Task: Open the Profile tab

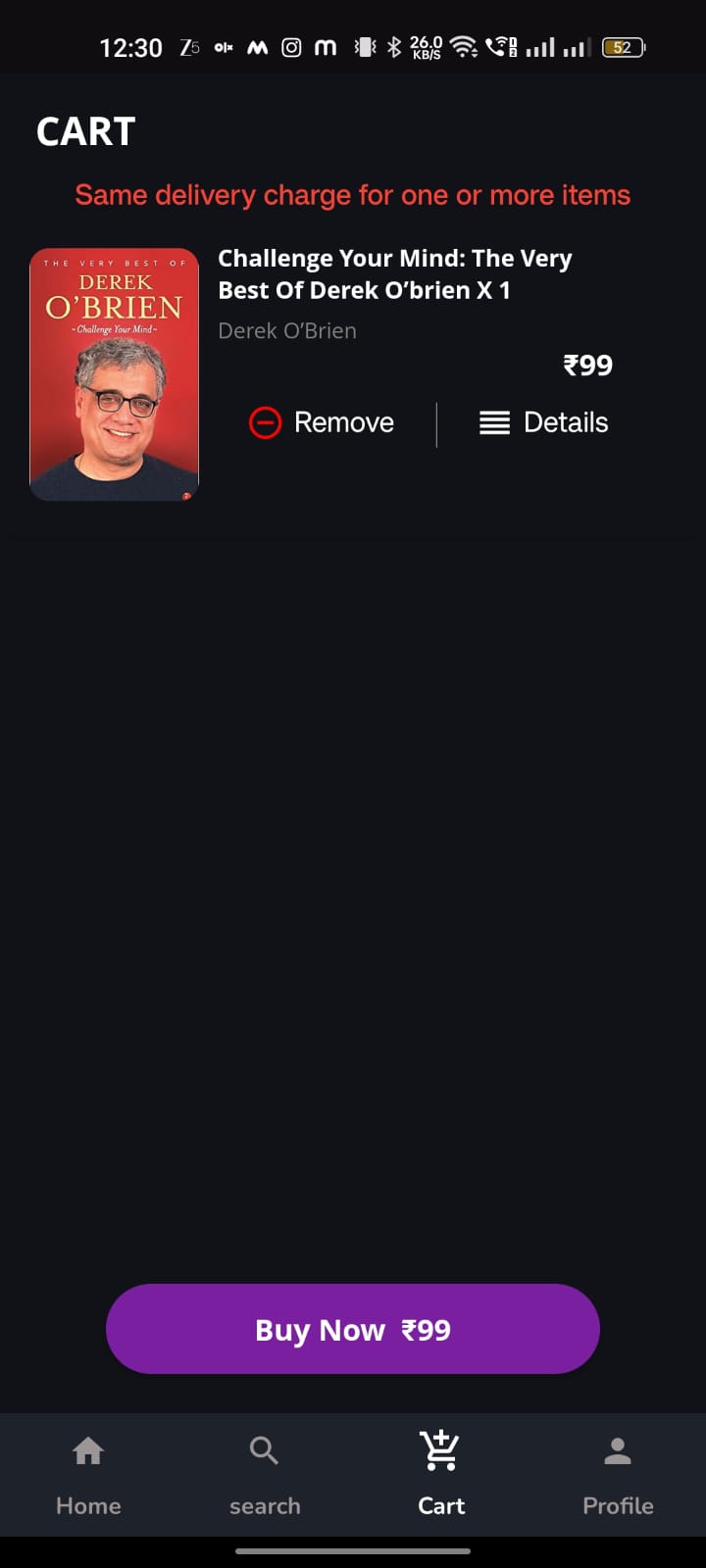Action: point(618,1473)
